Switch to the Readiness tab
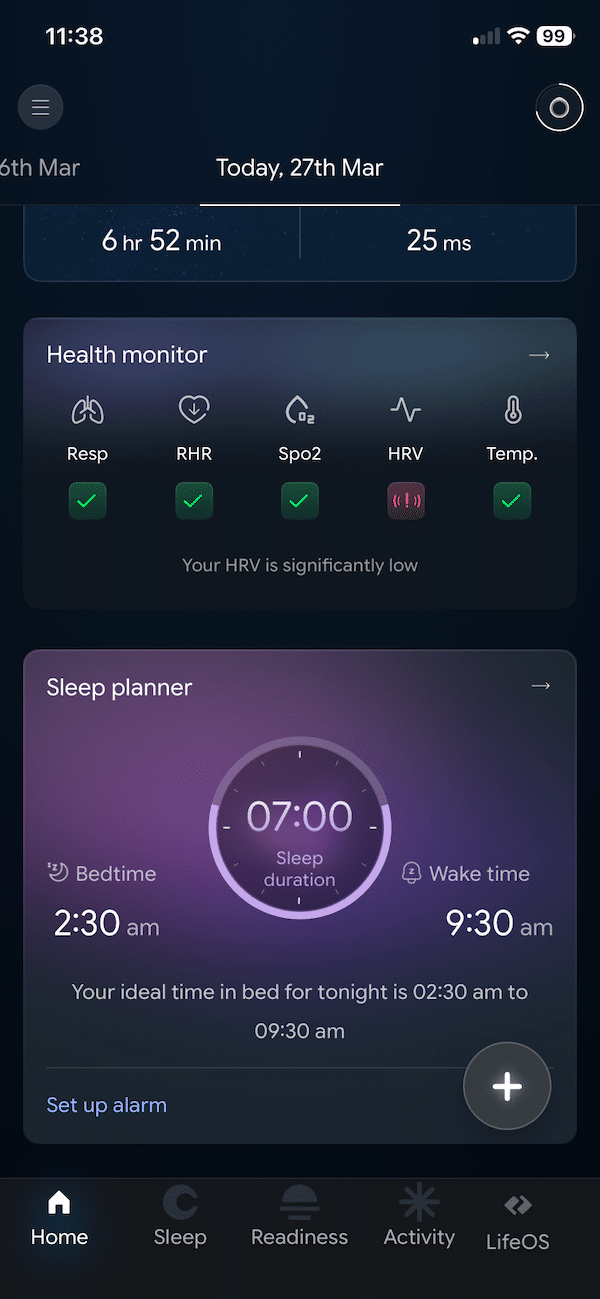This screenshot has height=1299, width=600. click(x=299, y=1217)
